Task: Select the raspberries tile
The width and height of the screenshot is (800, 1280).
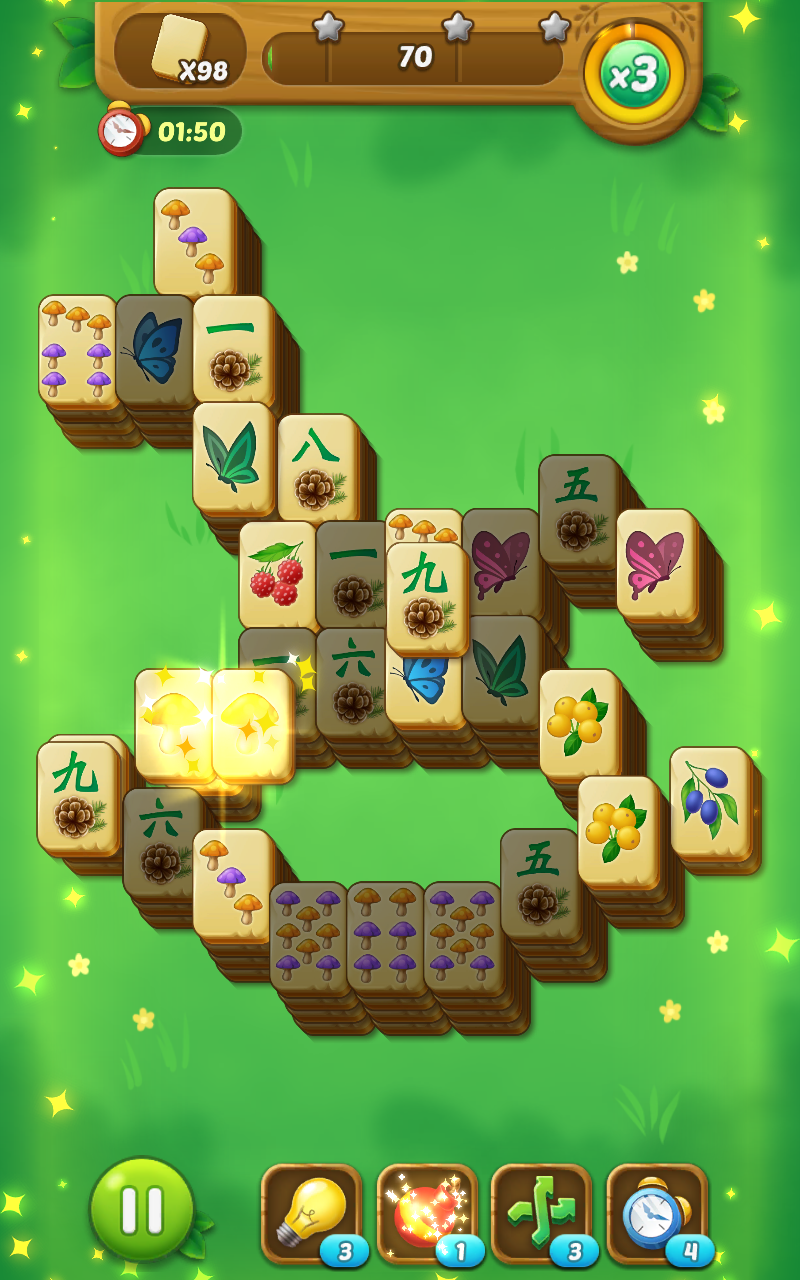Action: [277, 574]
